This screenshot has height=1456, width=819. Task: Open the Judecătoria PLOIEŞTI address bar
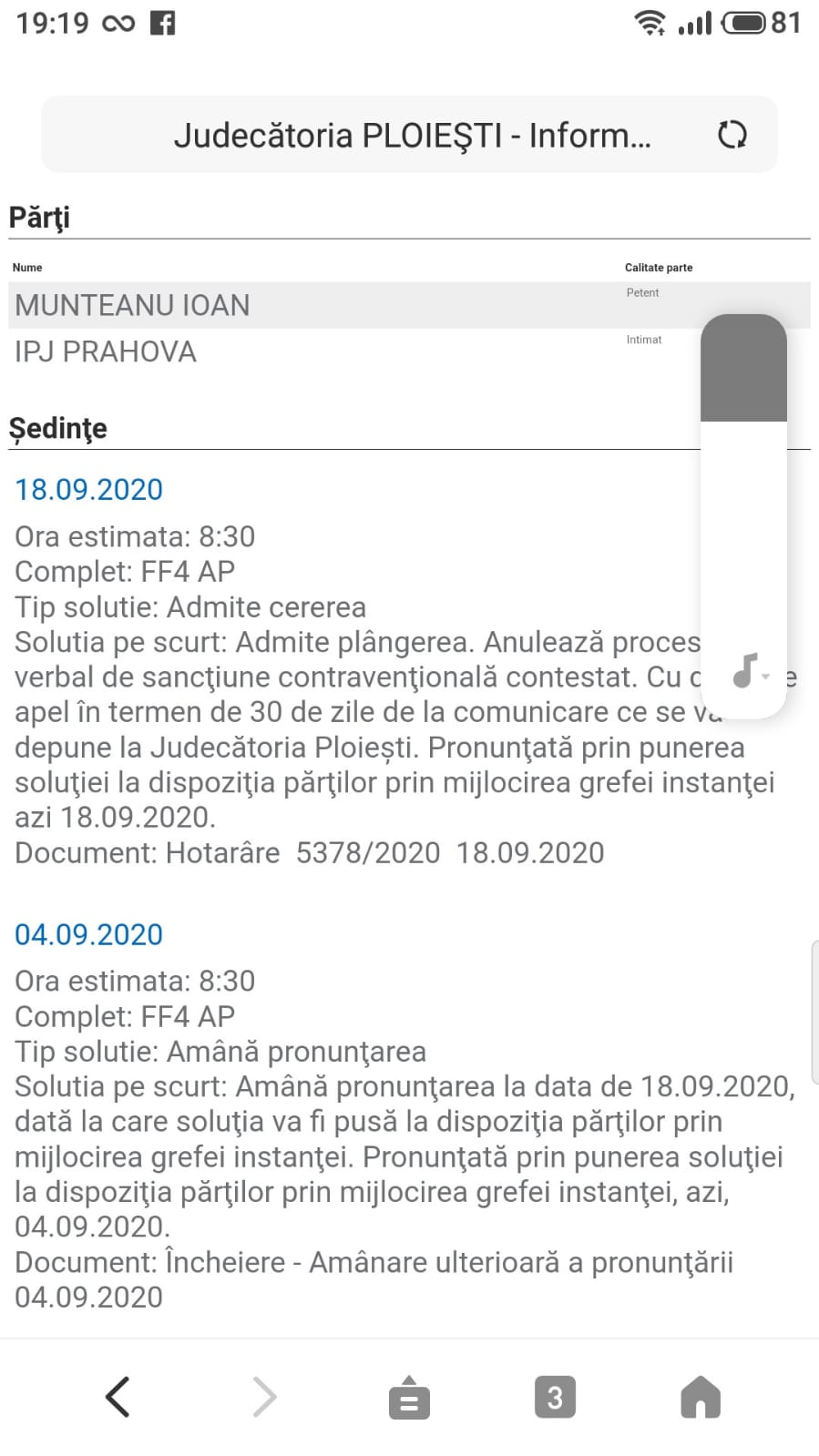coord(411,135)
